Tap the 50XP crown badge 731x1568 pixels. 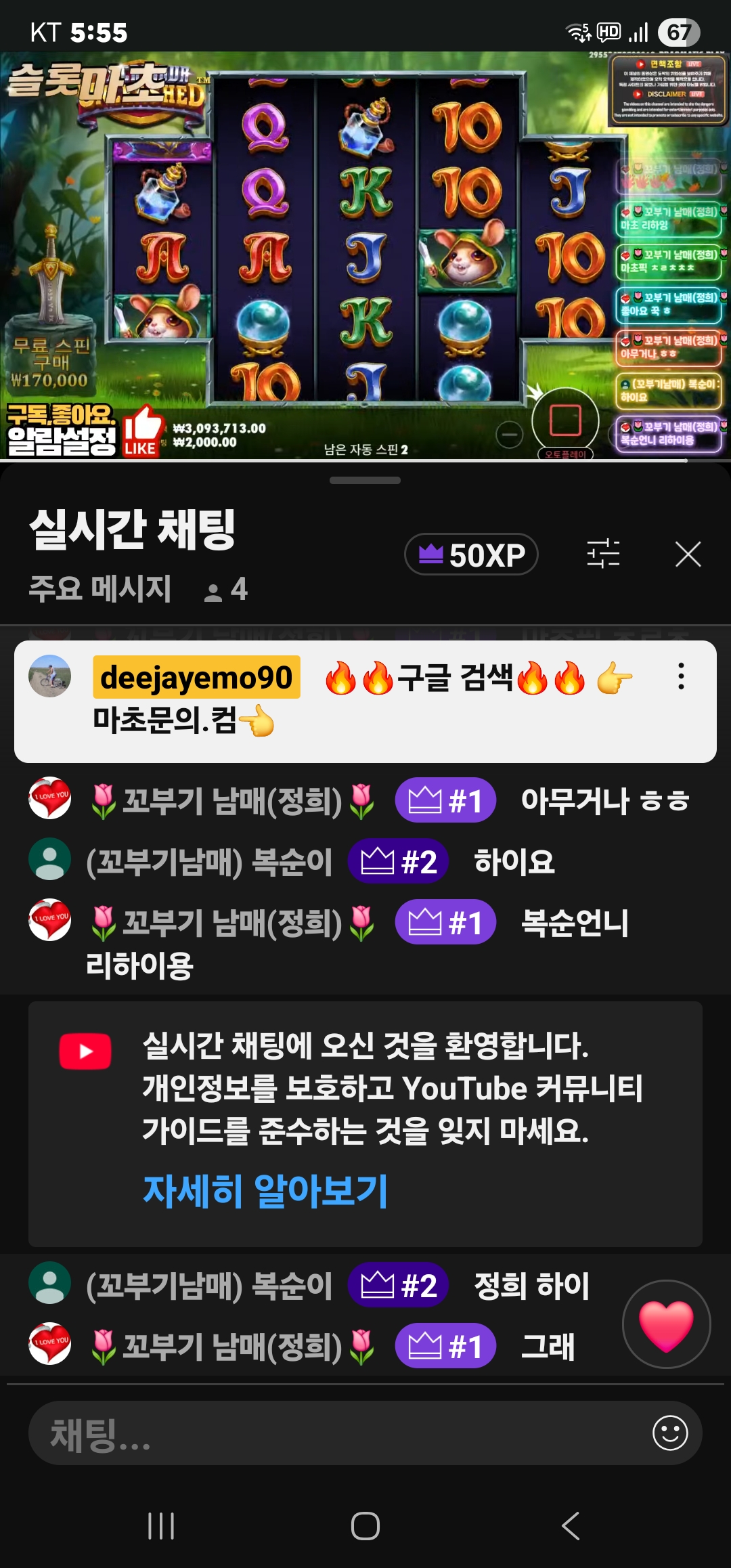click(471, 554)
